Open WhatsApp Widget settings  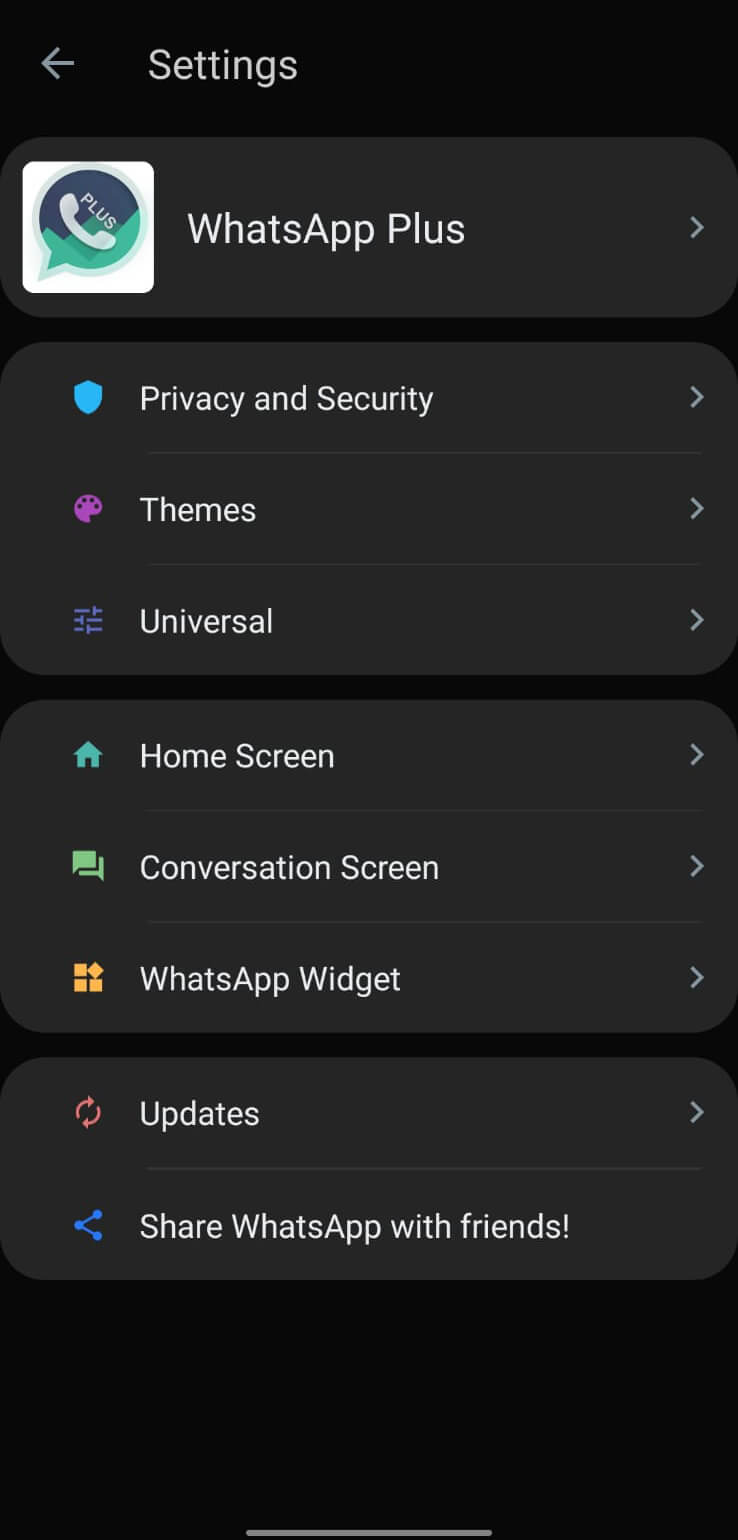[x=369, y=978]
